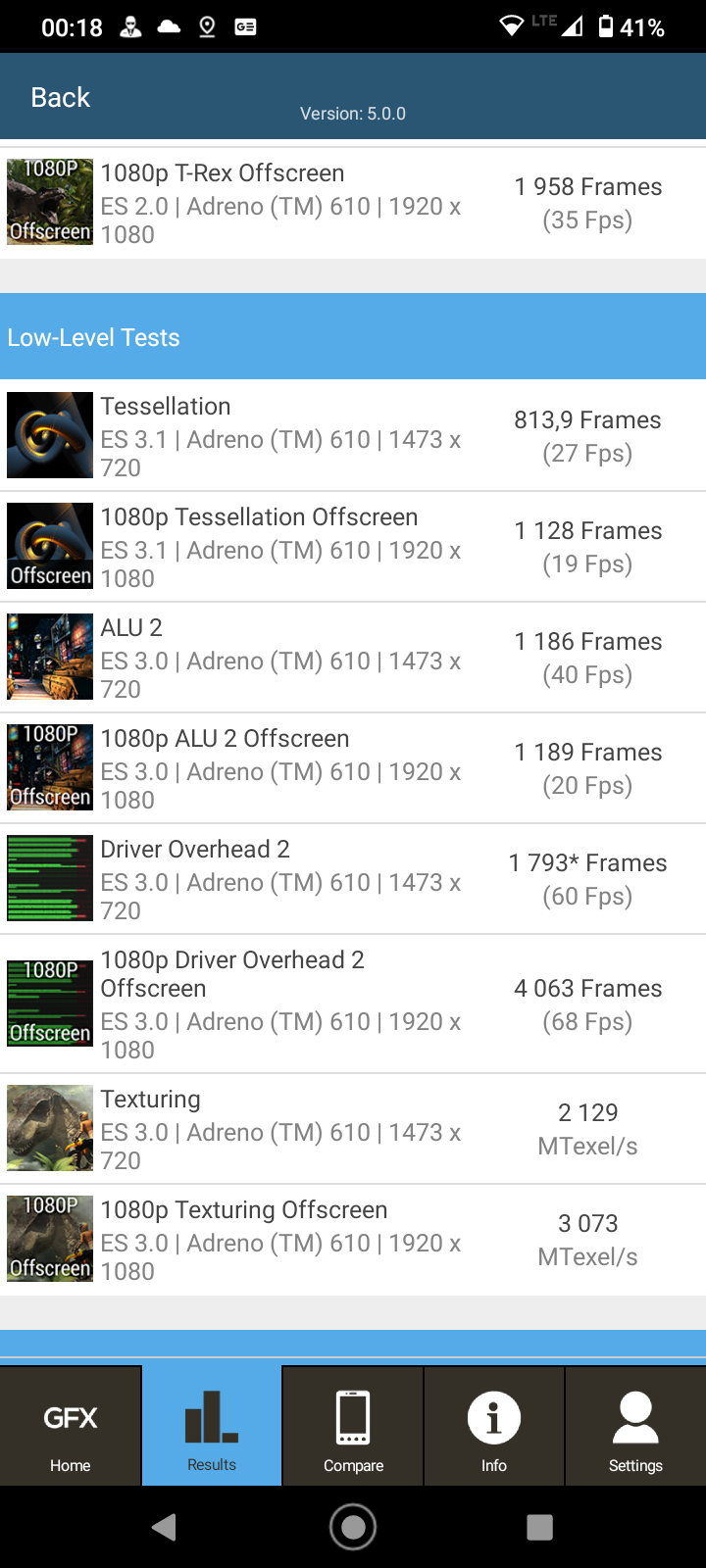
Task: Select the Driver Overhead 2 result
Action: (353, 879)
